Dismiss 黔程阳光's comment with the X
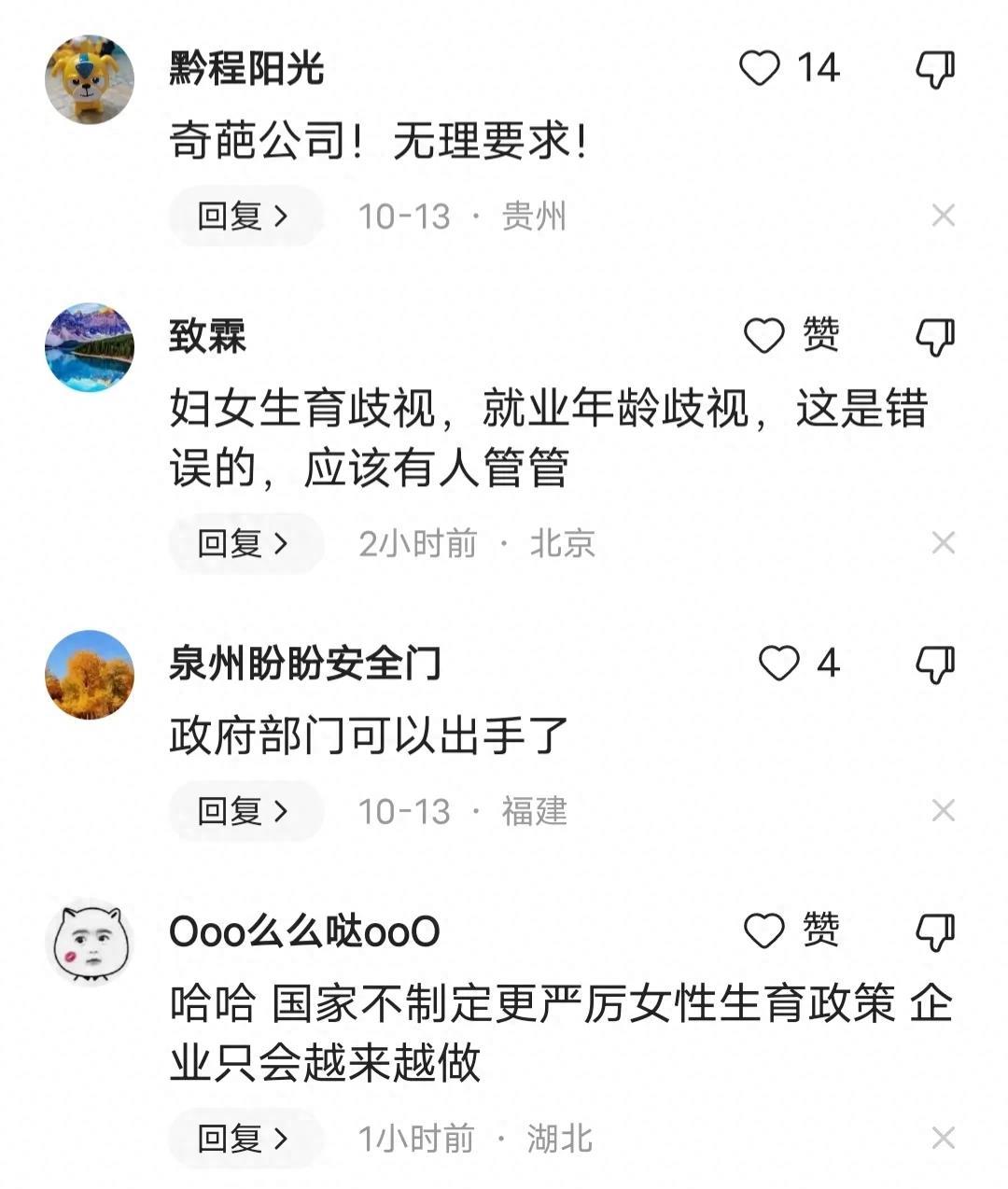Screen dimensions: 1008x1189 pyautogui.click(x=945, y=215)
